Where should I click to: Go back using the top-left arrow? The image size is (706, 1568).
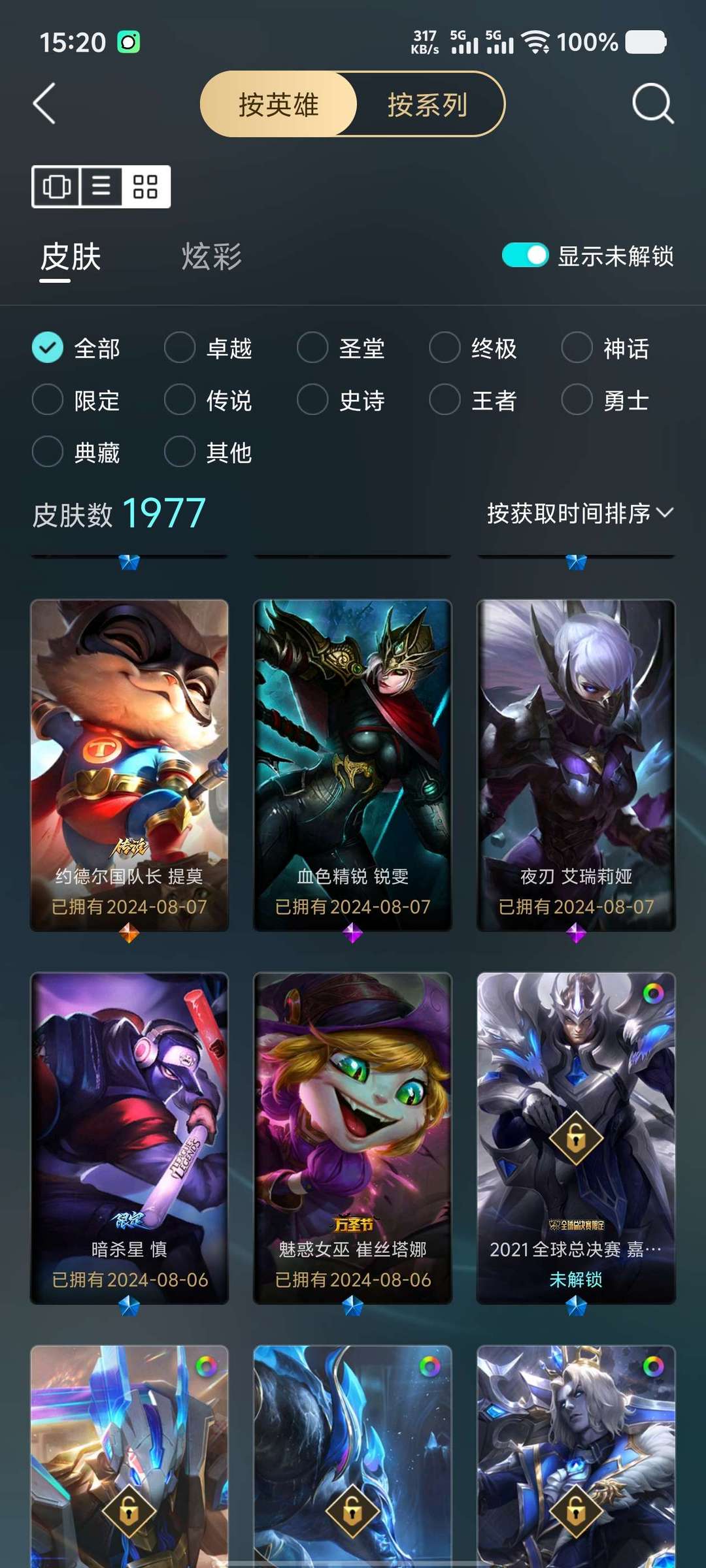pos(44,103)
